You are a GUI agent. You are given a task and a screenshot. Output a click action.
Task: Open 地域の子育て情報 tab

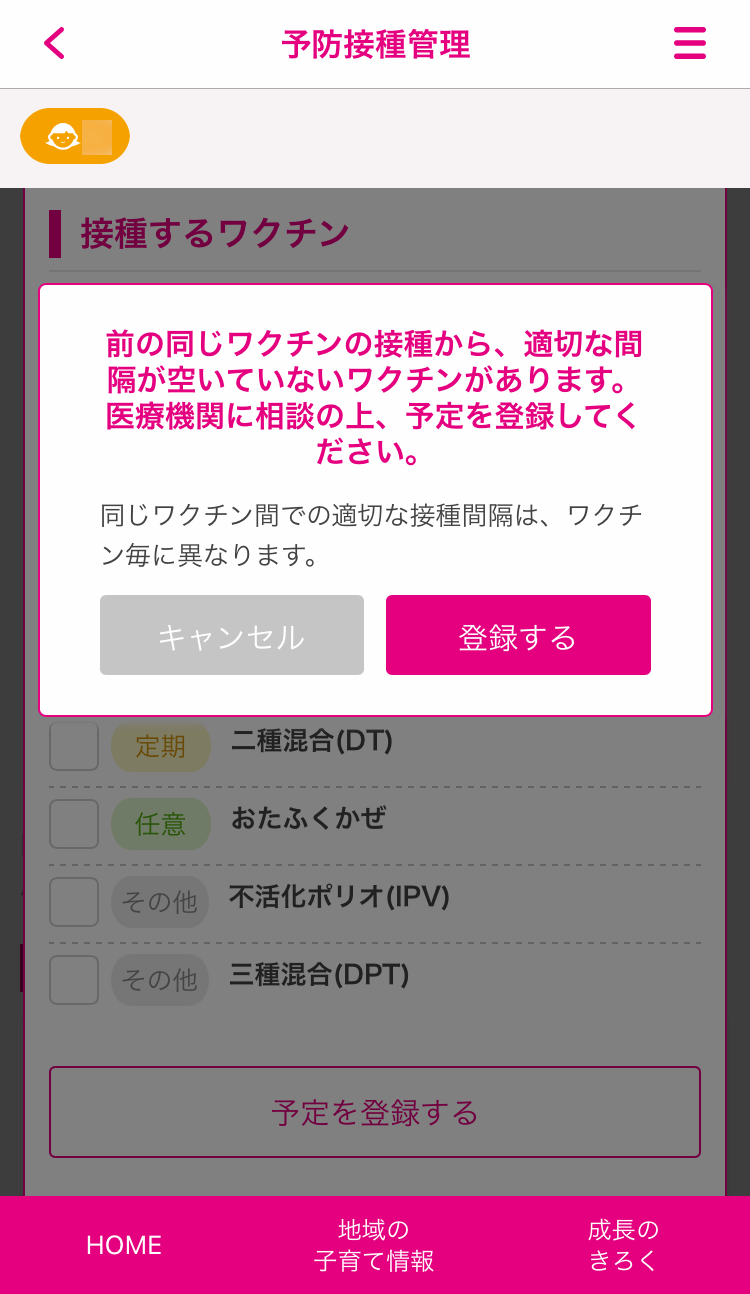click(x=374, y=1245)
